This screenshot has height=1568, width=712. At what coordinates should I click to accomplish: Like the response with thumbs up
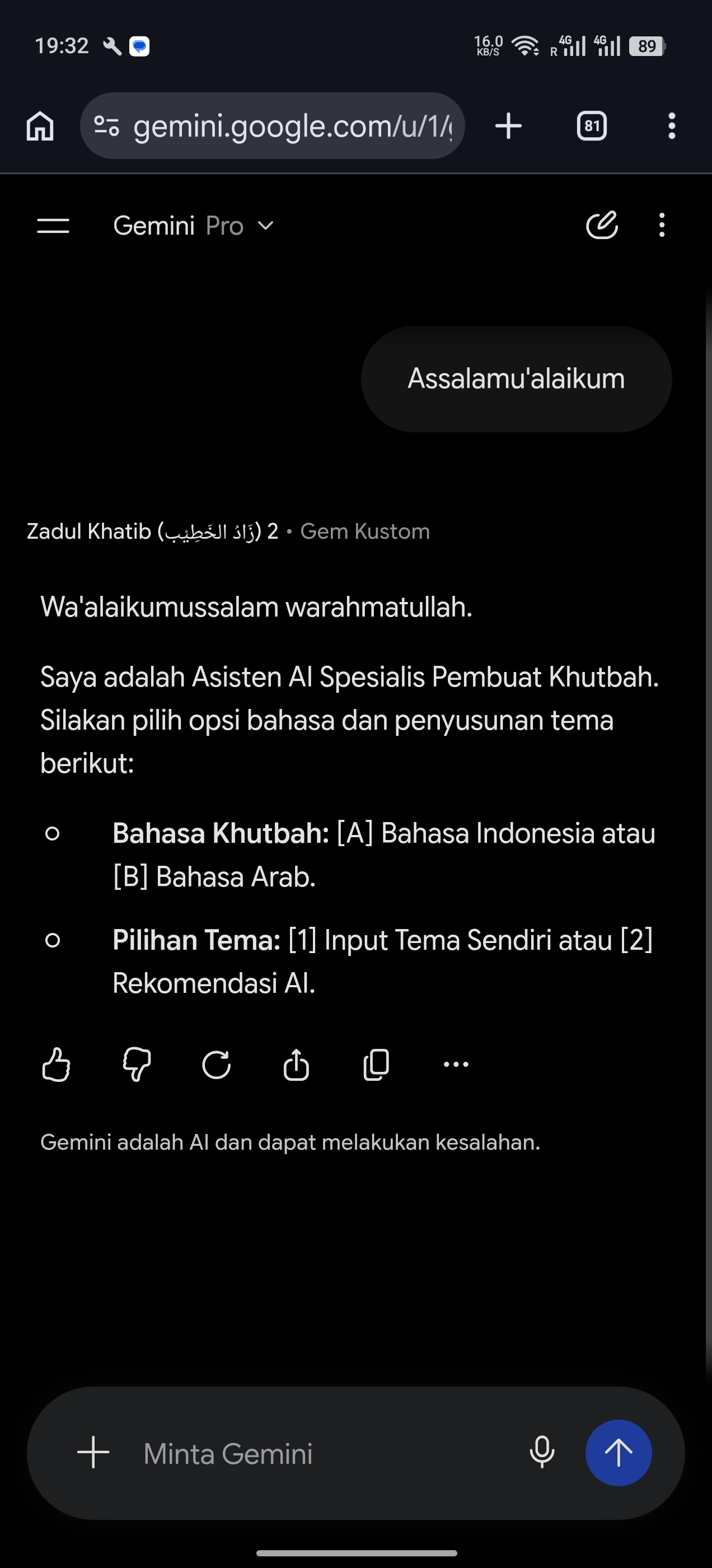pos(56,1064)
